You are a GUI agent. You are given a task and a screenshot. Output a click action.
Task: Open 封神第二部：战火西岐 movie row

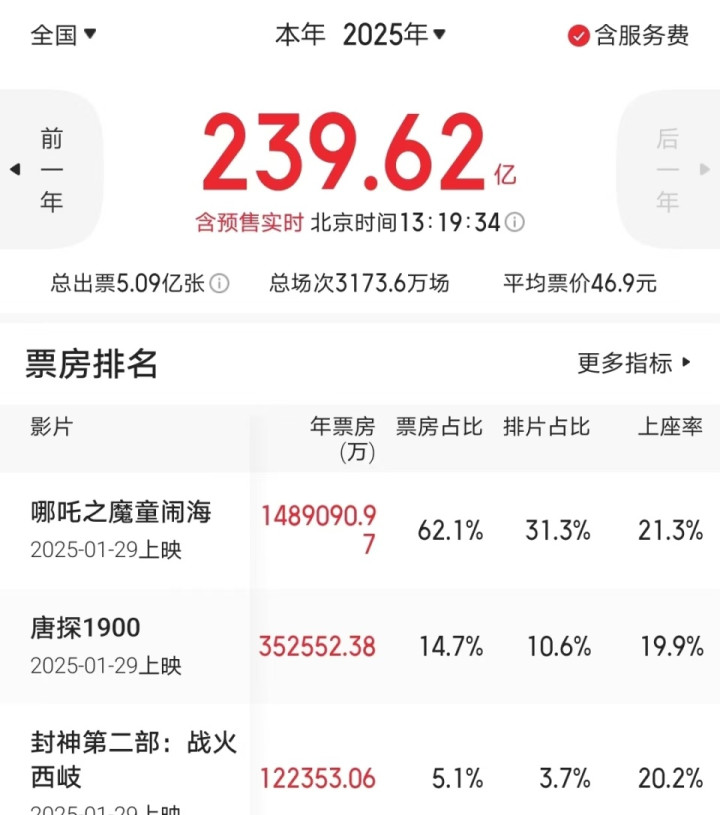(360, 759)
